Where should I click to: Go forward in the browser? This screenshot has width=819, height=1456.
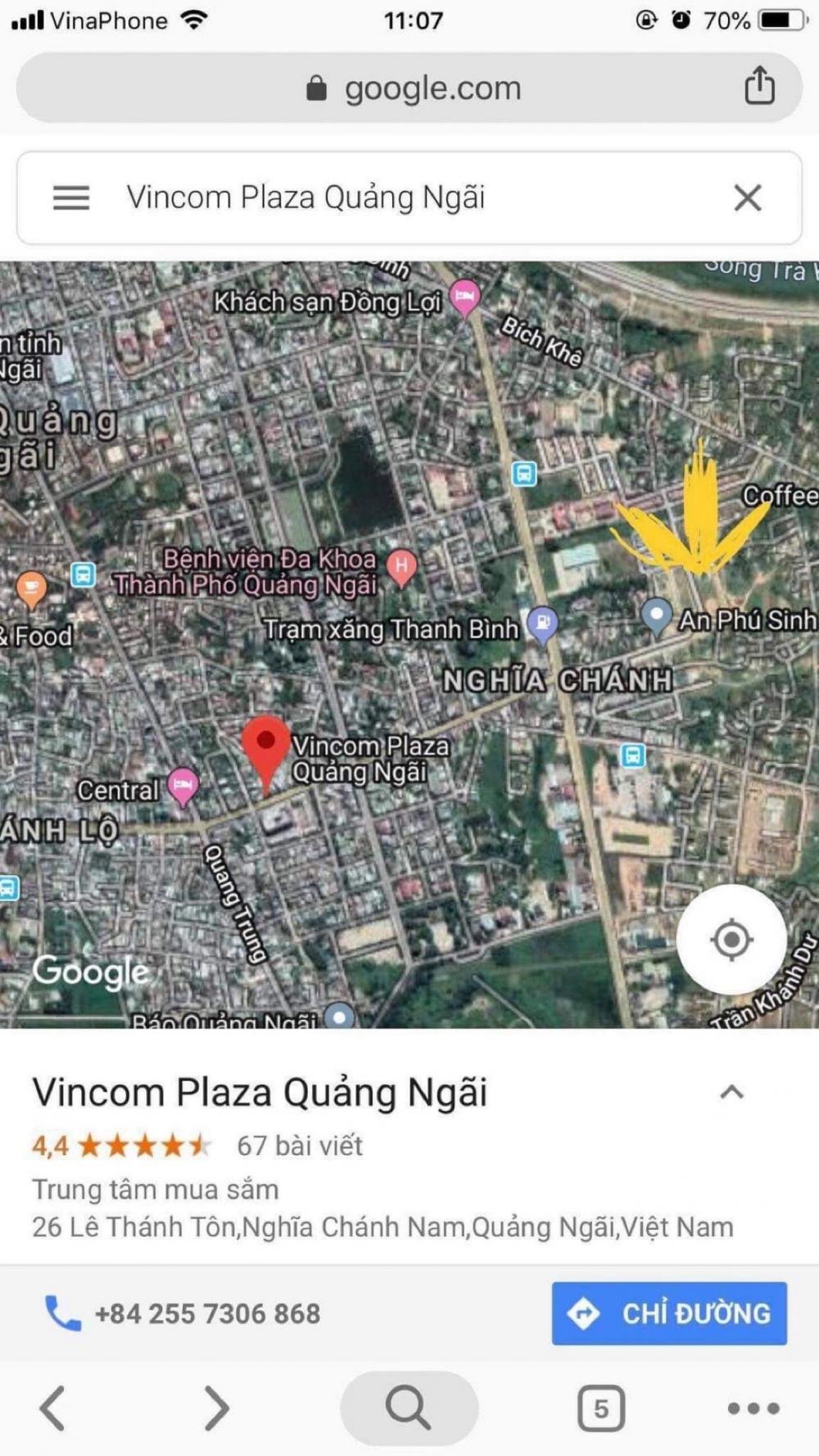[216, 1408]
